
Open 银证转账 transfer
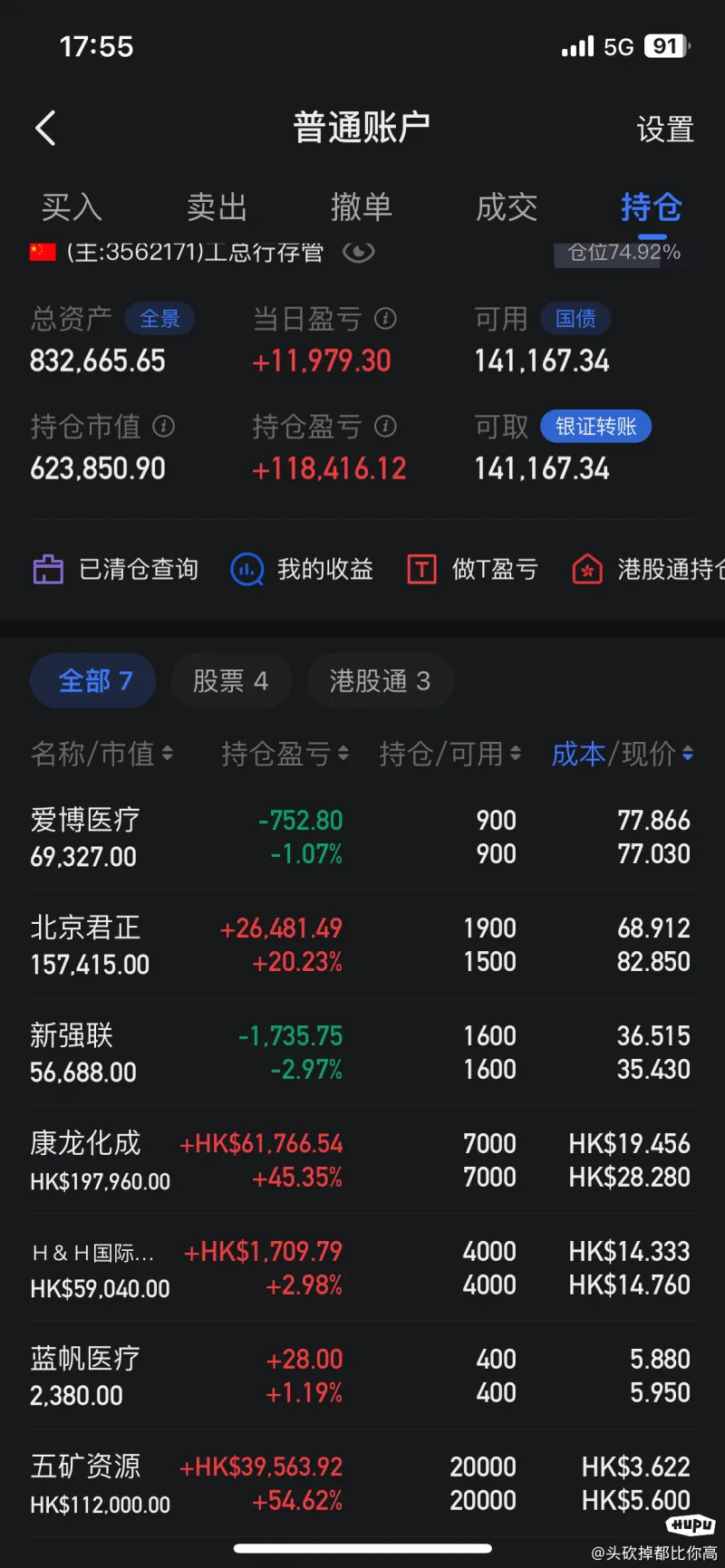pos(595,427)
